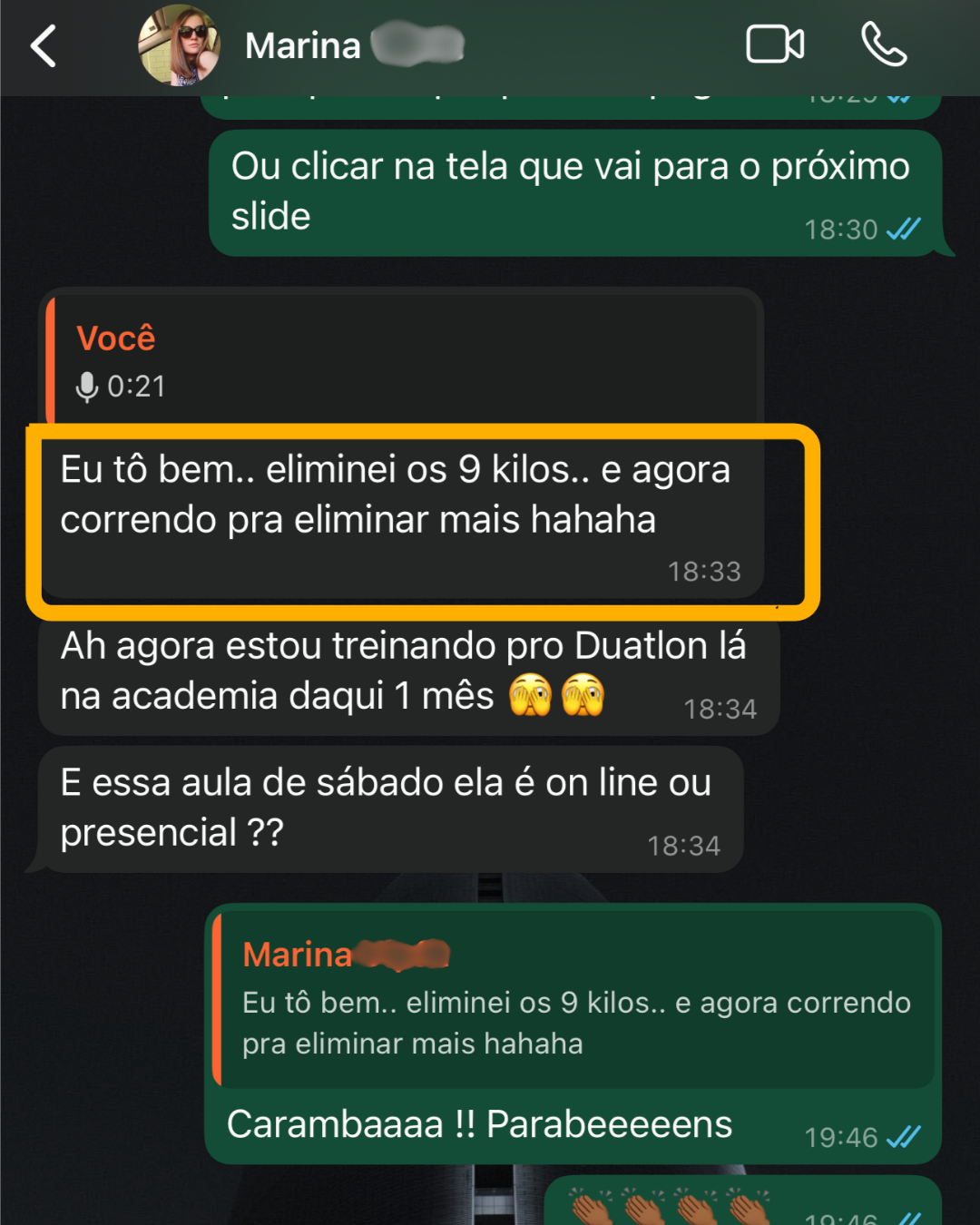
Task: Go back to the chat list
Action: pyautogui.click(x=44, y=46)
